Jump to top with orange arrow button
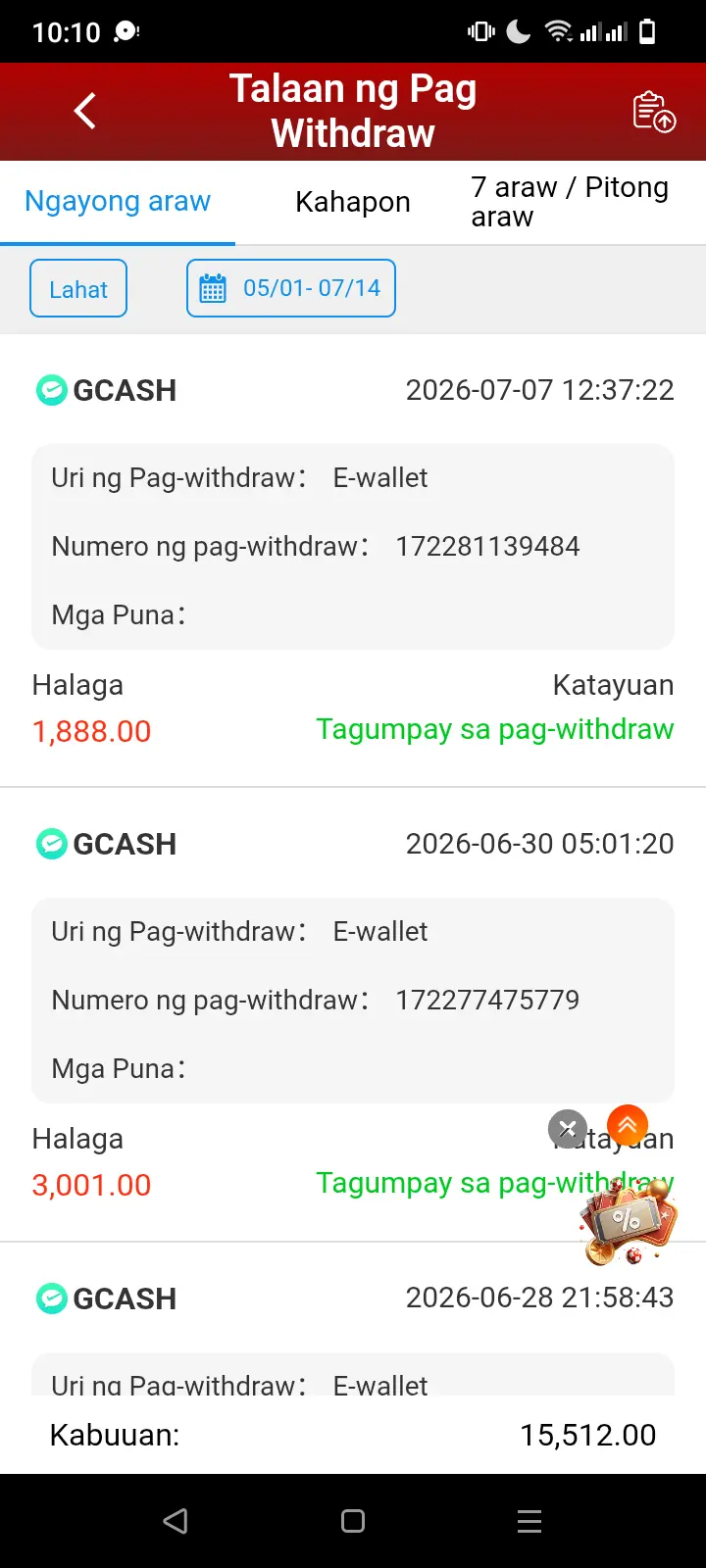706x1568 pixels. (x=628, y=1125)
